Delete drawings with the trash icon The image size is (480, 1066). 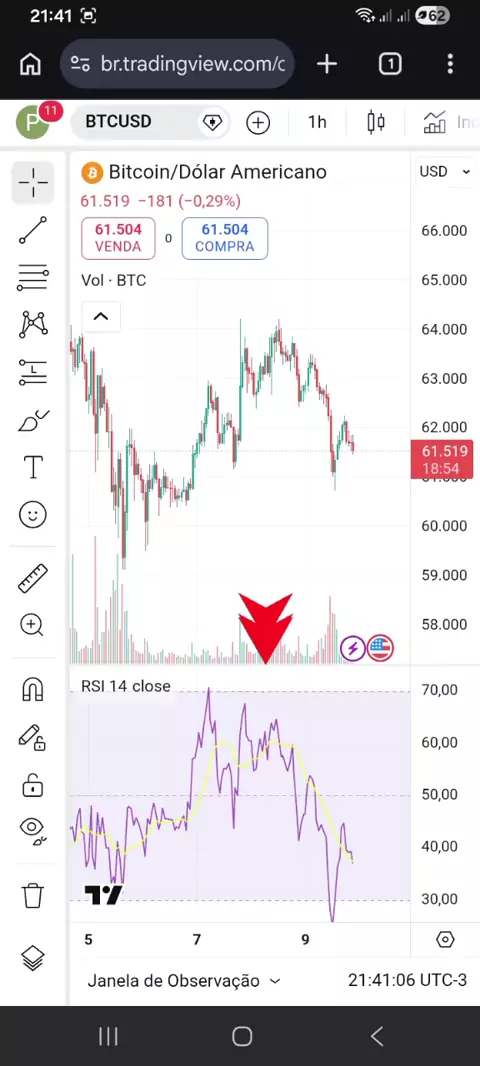33,895
